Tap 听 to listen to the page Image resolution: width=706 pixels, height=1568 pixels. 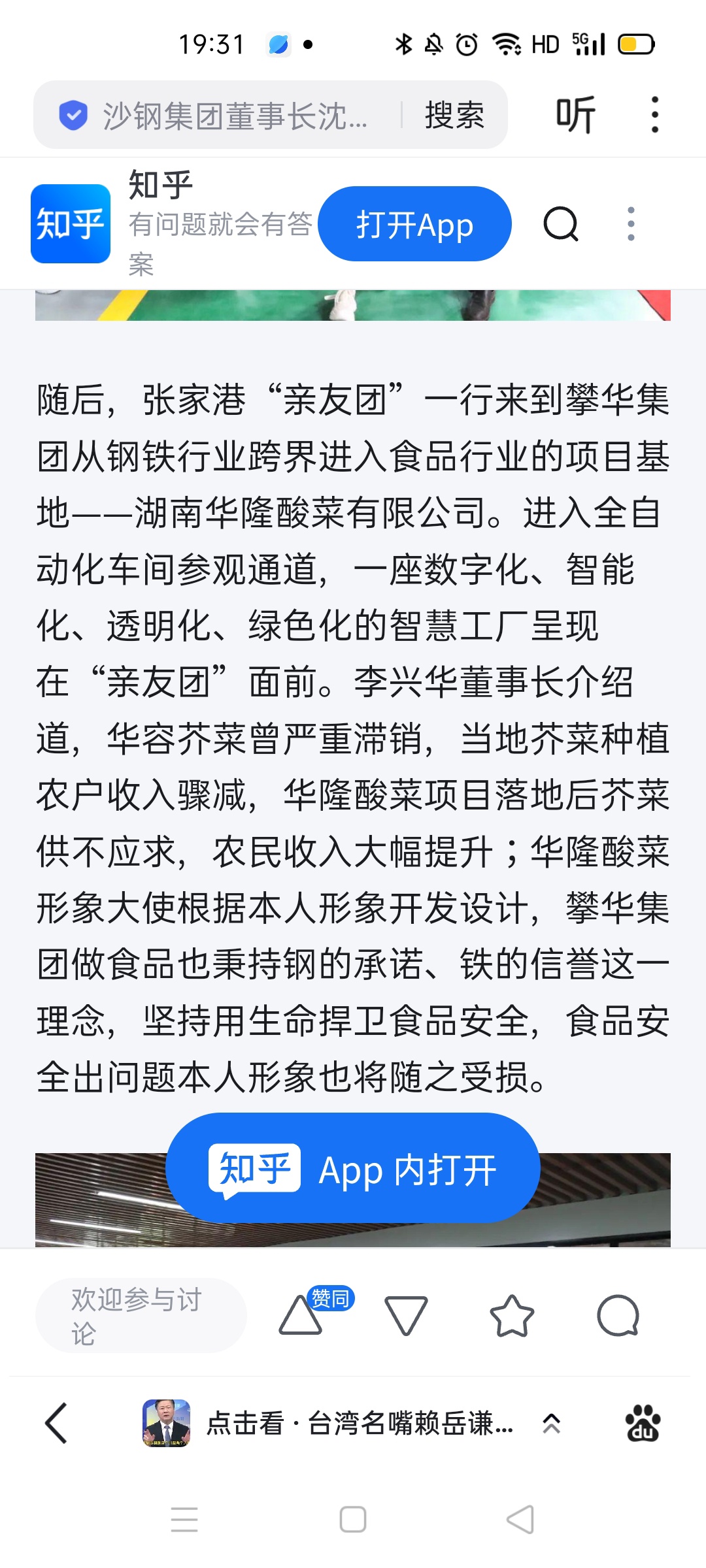tap(575, 116)
